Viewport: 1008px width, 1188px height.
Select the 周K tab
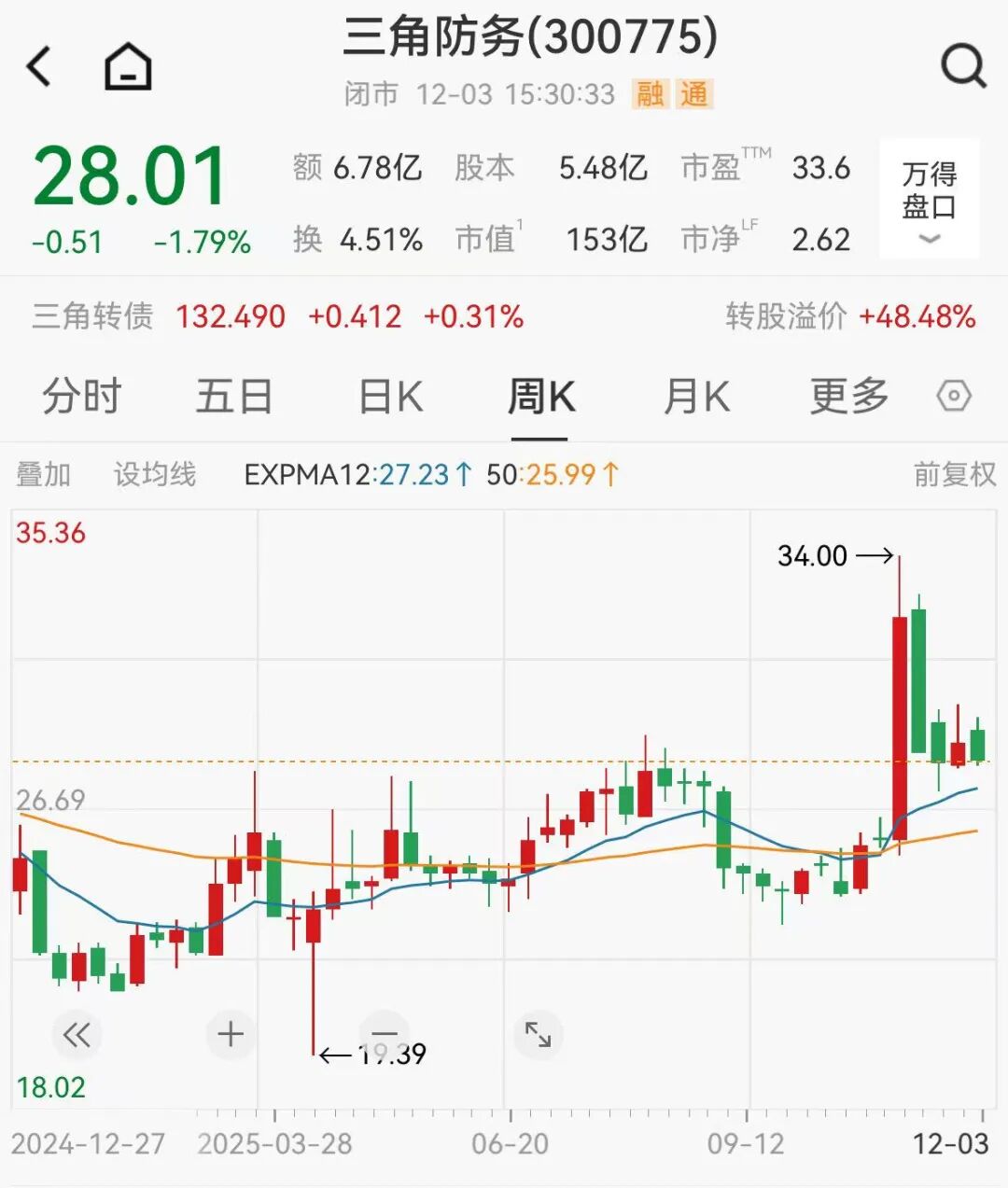pos(540,397)
